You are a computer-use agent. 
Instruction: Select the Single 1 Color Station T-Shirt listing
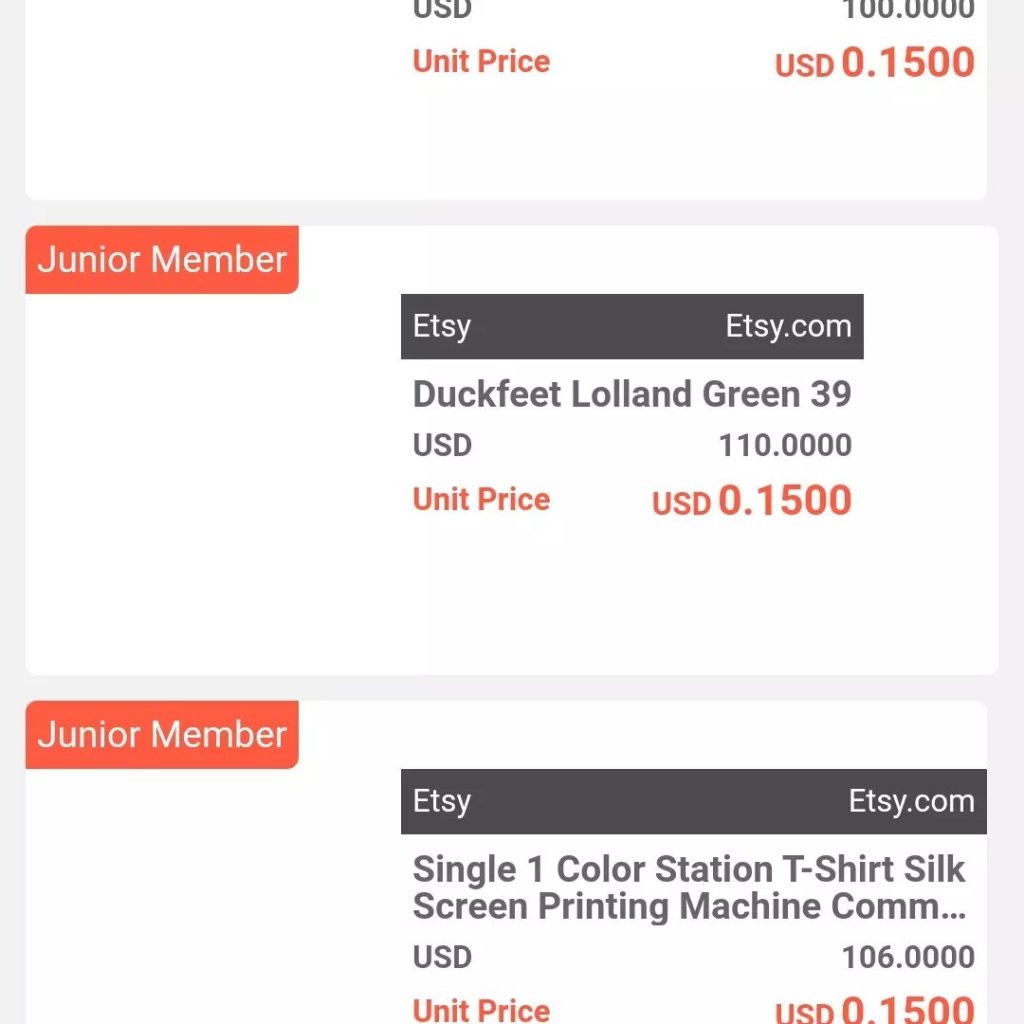[689, 887]
